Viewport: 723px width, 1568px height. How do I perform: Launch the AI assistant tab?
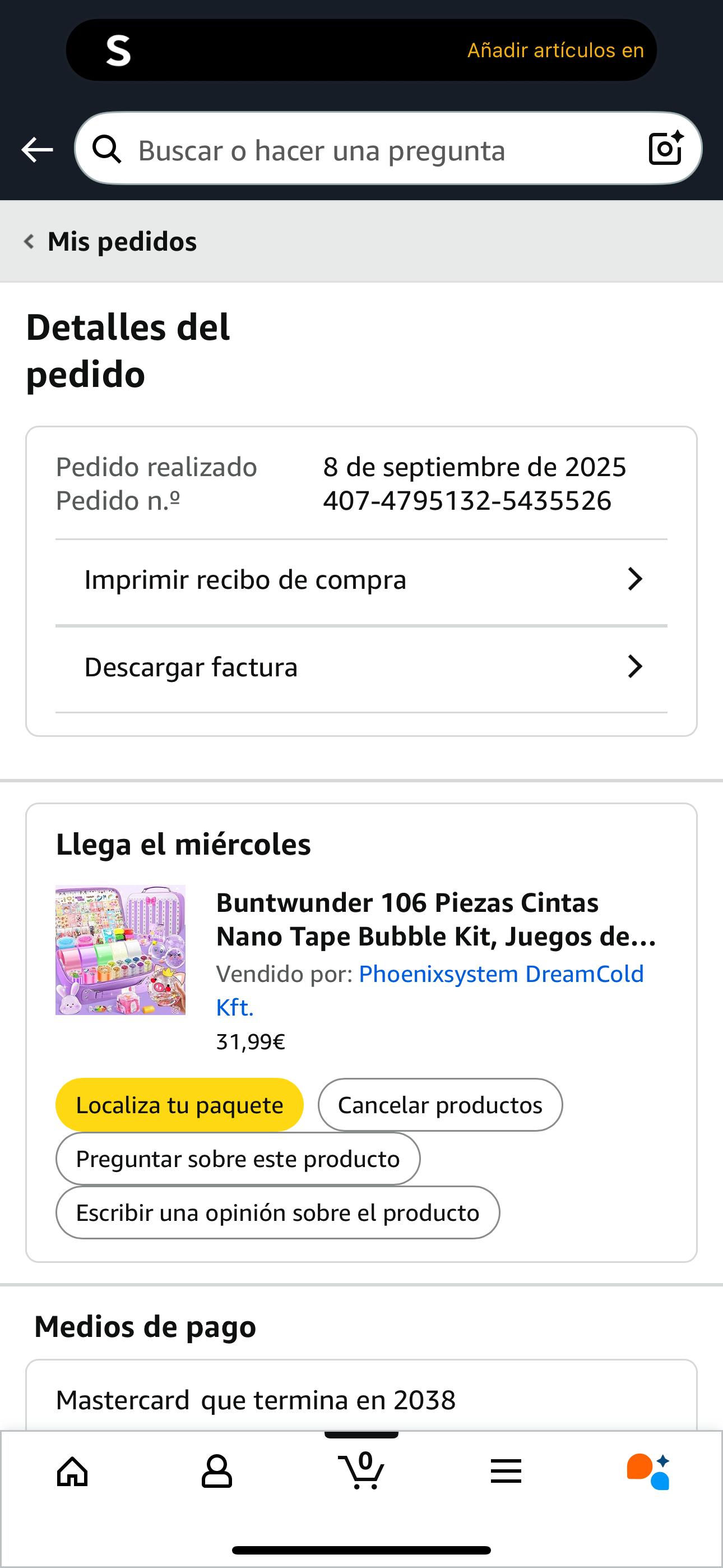click(649, 1472)
